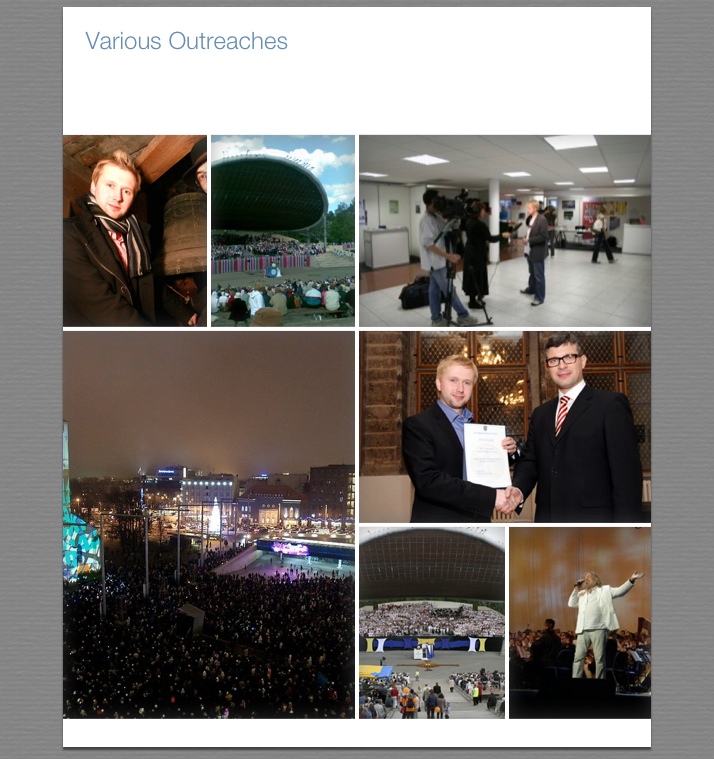Image resolution: width=714 pixels, height=759 pixels.
Task: Enlarge the night city square crowd photo
Action: [208, 525]
